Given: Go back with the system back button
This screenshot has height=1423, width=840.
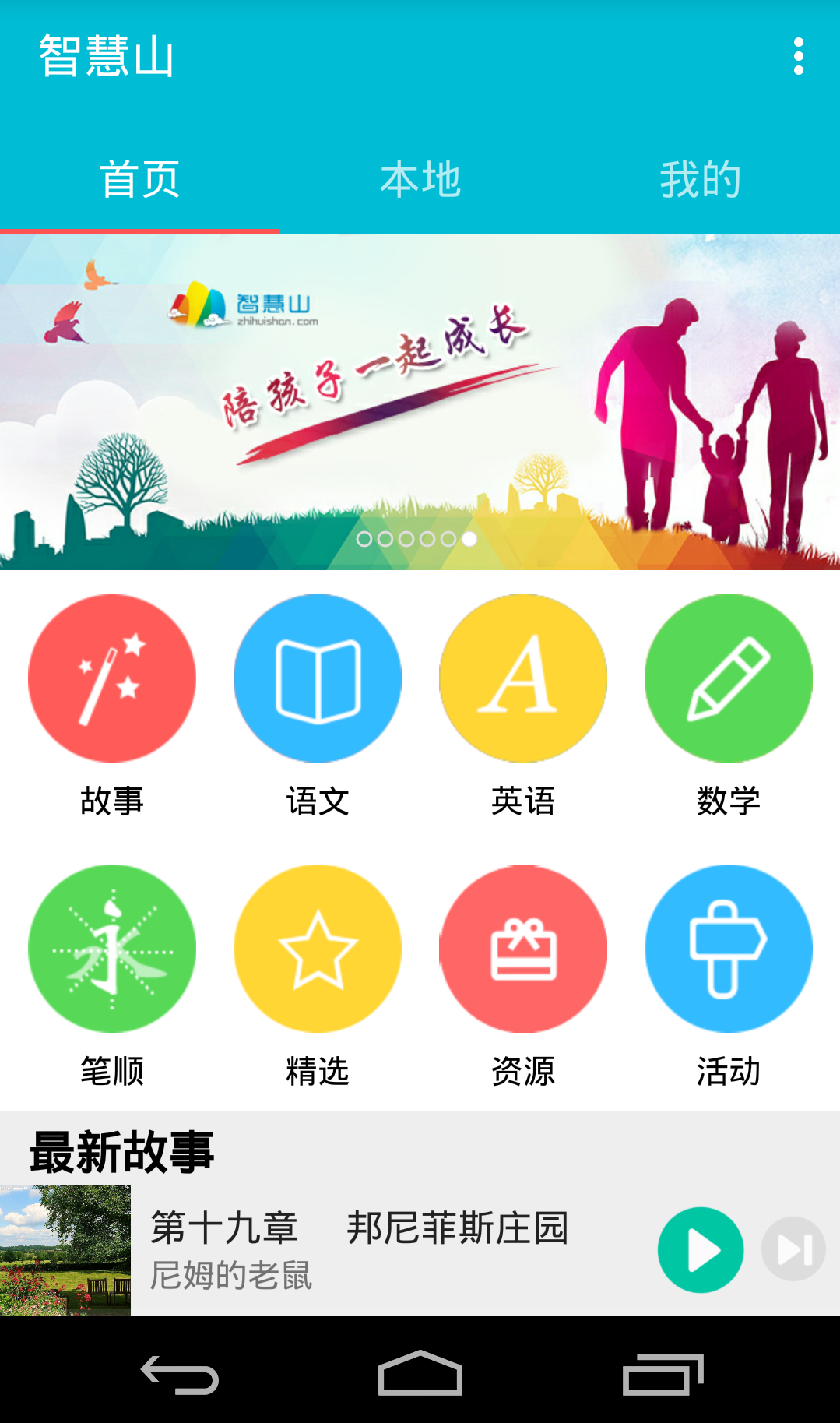Looking at the screenshot, I should (x=180, y=1375).
